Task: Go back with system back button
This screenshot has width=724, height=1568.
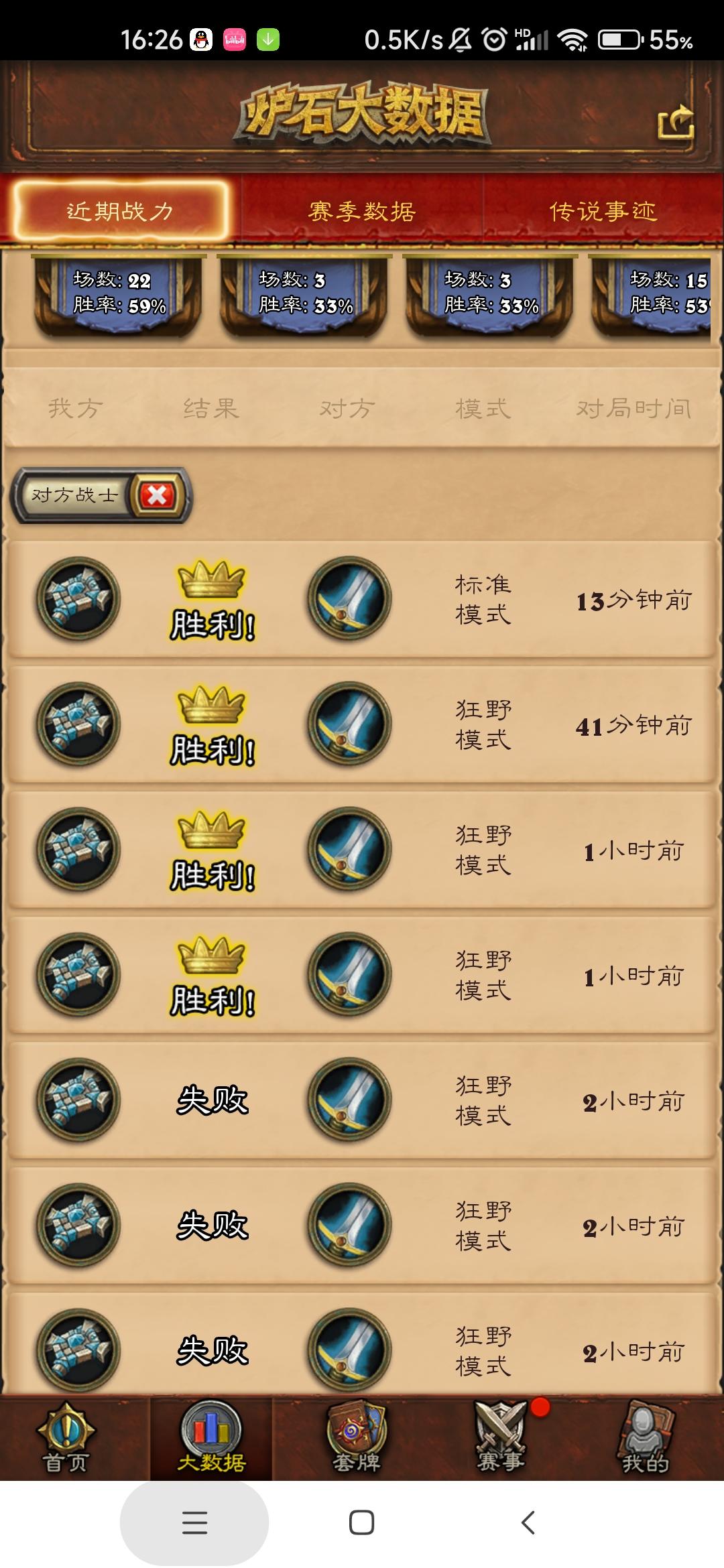Action: coord(528,1522)
